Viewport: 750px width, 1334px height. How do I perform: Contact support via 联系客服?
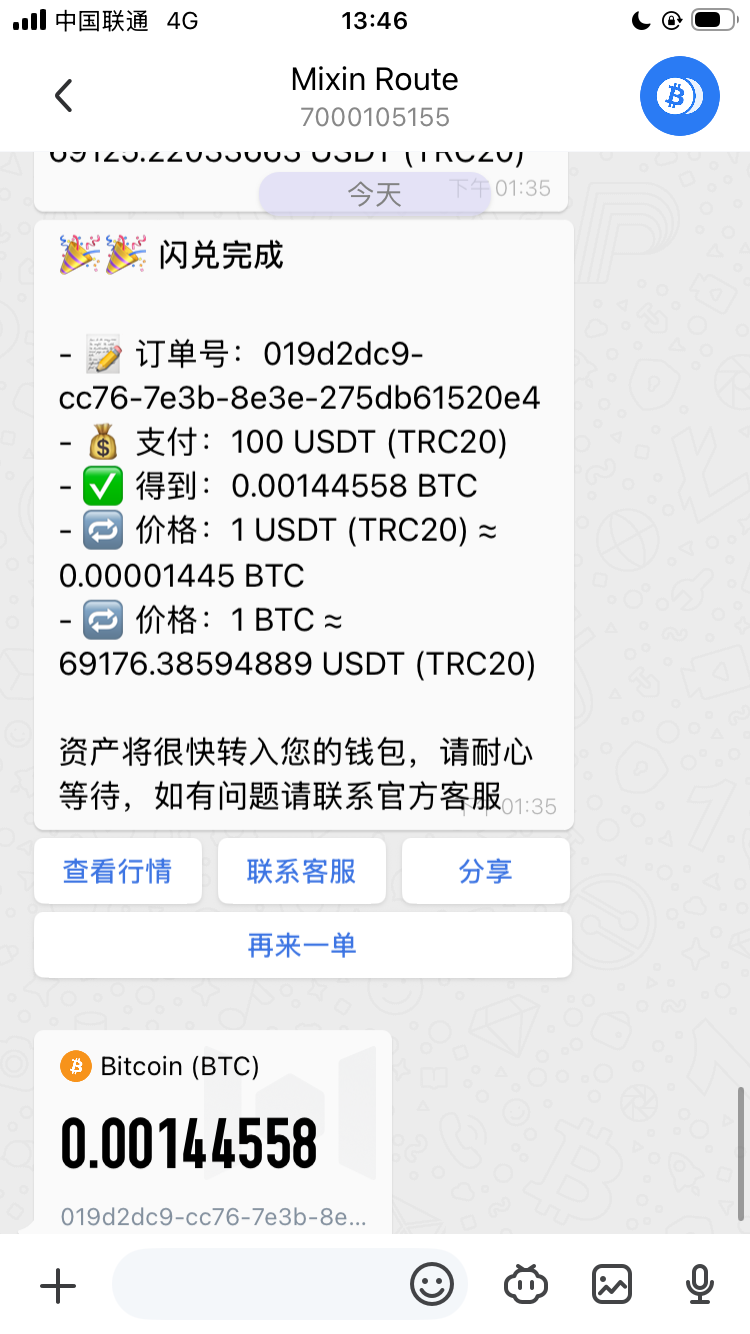click(302, 871)
